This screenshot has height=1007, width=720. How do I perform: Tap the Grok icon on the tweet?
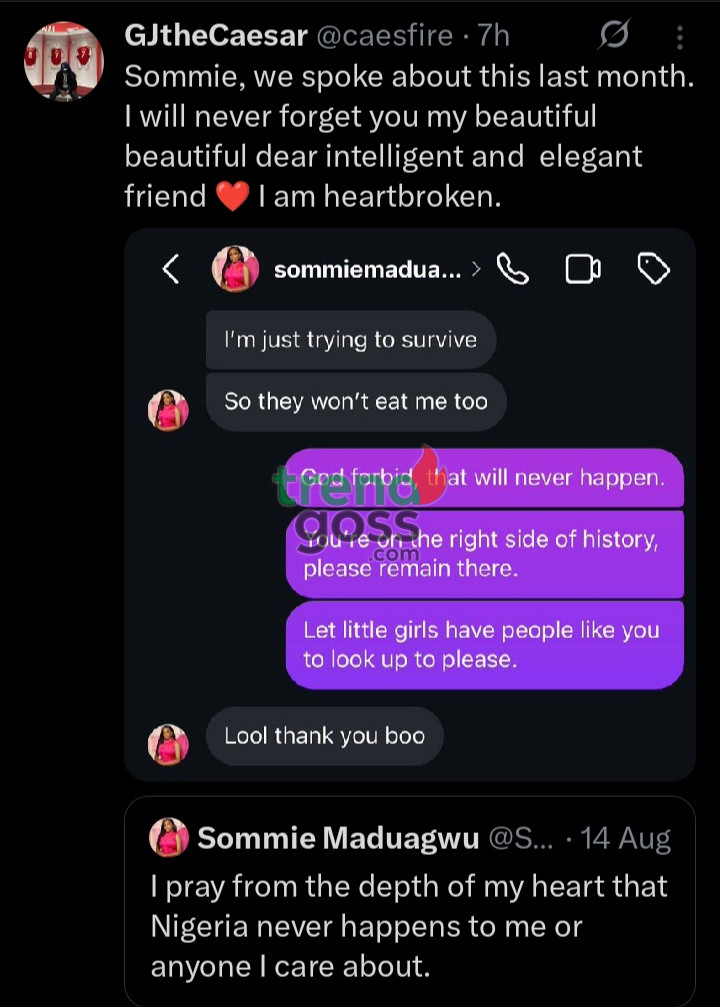(x=613, y=37)
